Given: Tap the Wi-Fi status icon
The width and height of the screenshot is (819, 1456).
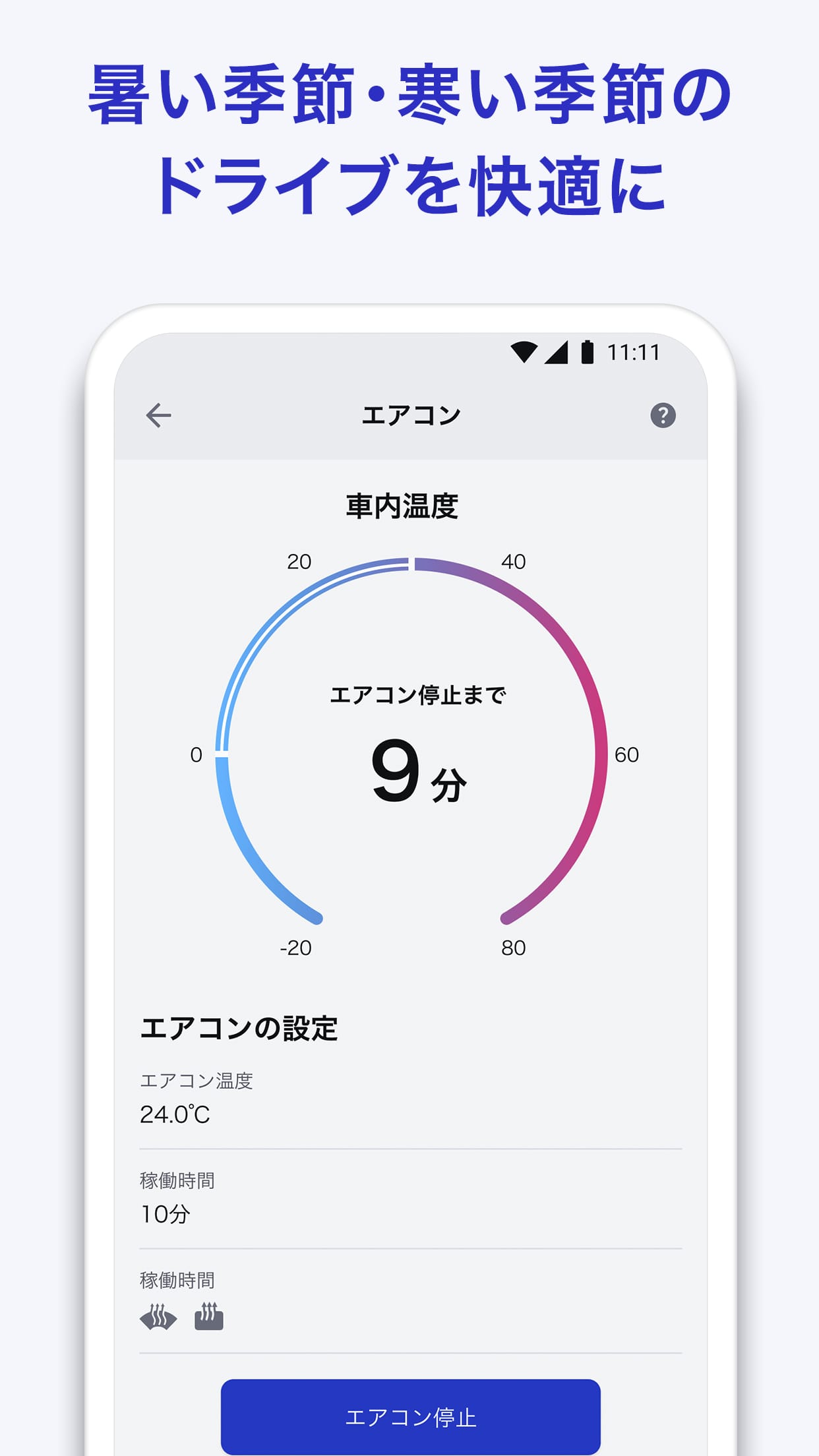Looking at the screenshot, I should [x=523, y=353].
